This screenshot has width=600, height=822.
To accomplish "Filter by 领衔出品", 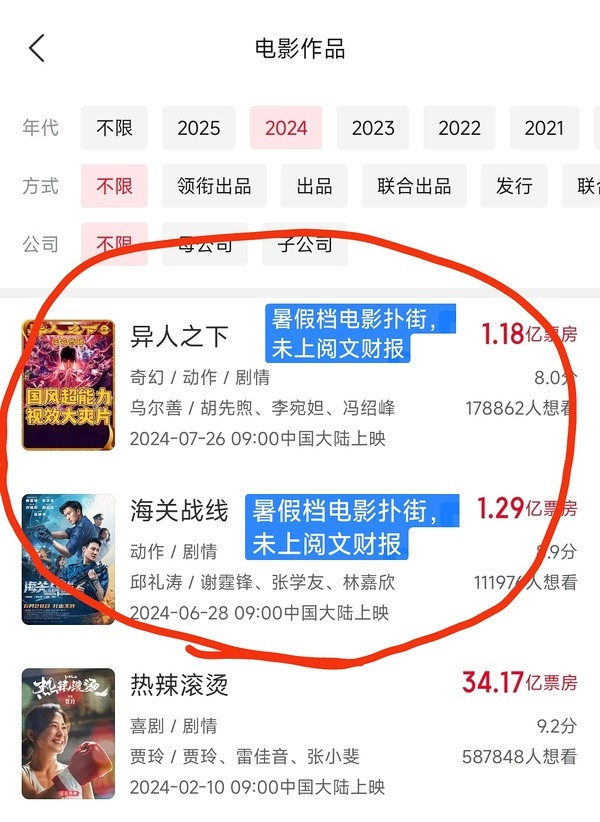I will click(x=214, y=186).
